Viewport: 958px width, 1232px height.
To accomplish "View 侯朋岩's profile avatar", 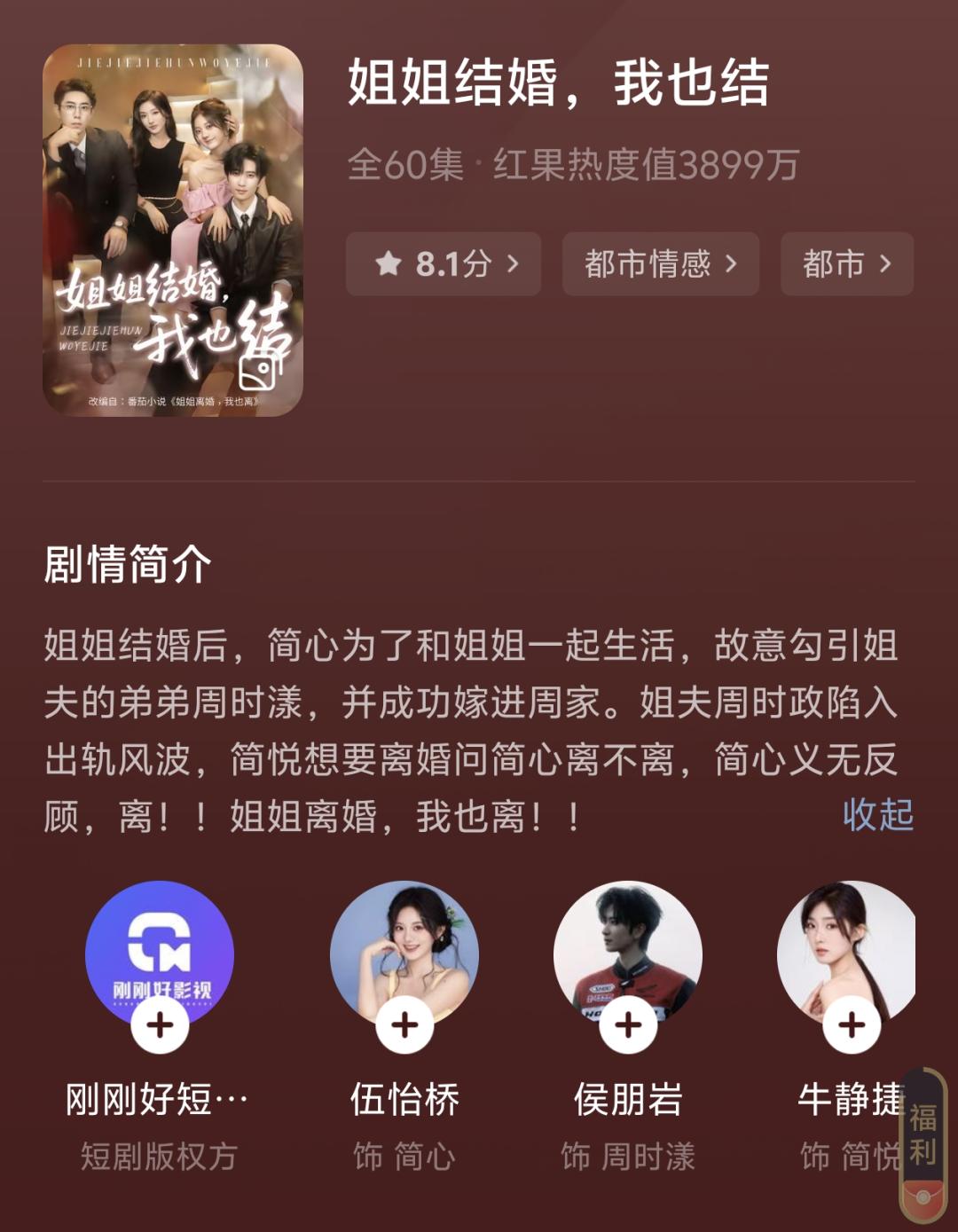I will tap(628, 946).
